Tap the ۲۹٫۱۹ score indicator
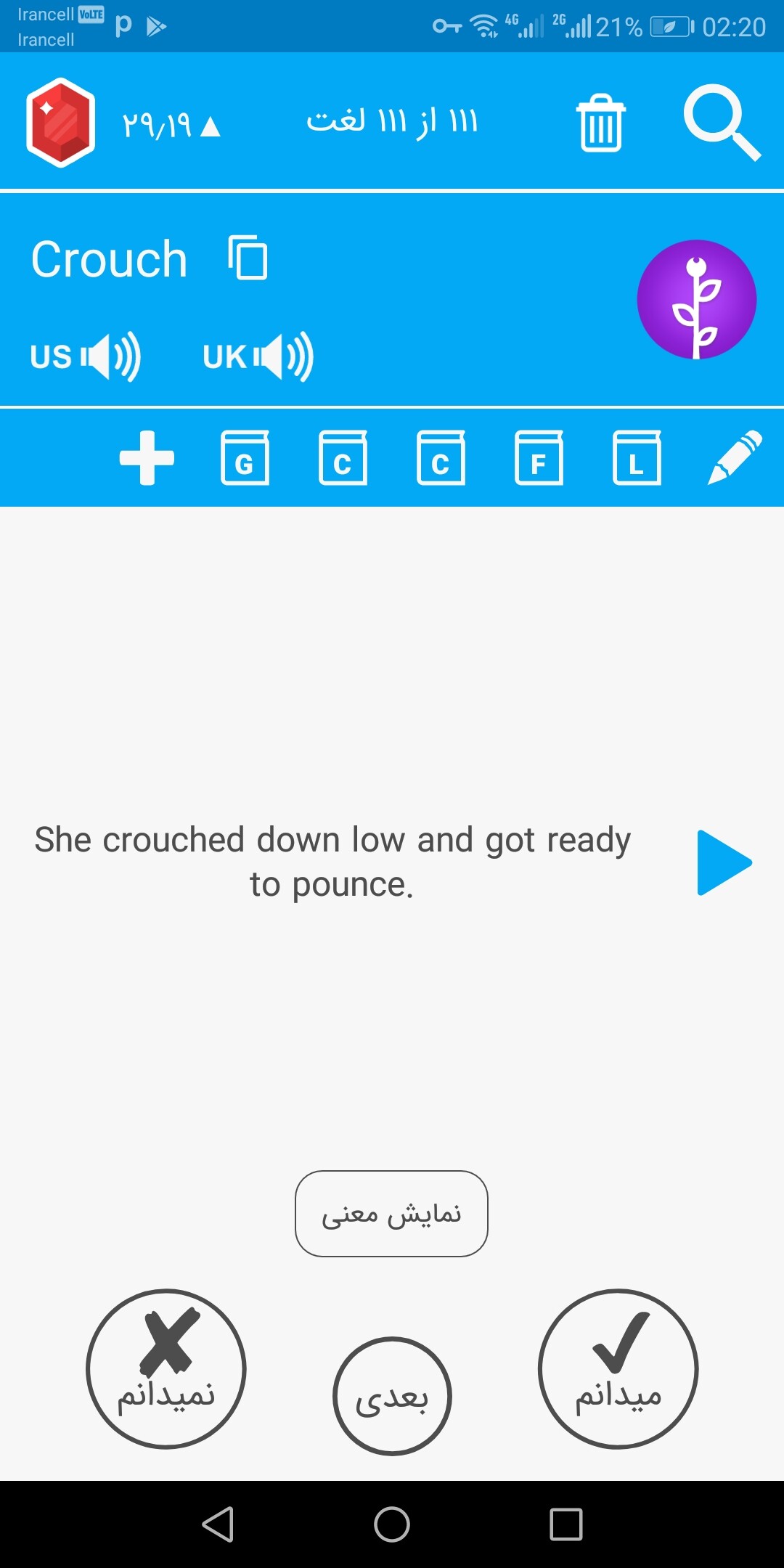 (171, 125)
